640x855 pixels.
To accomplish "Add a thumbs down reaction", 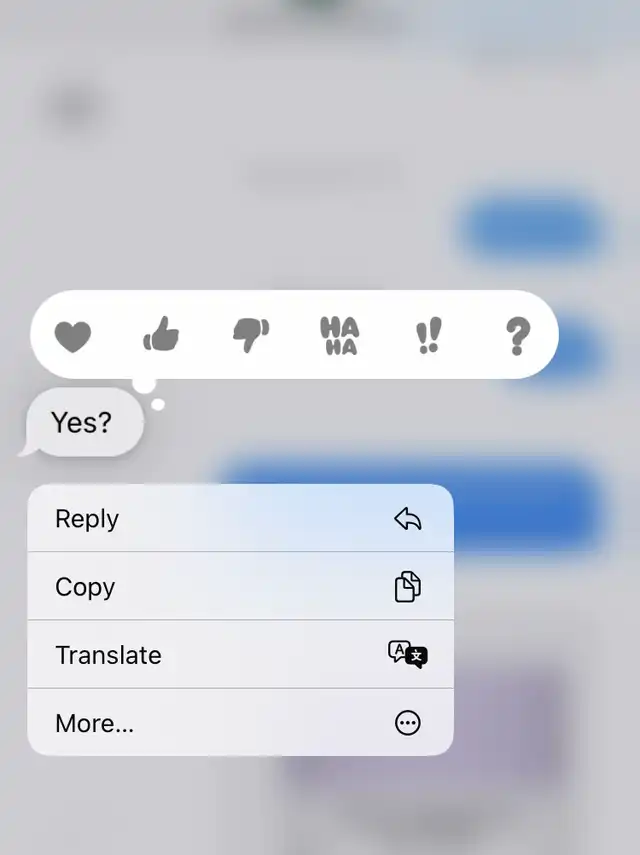I will point(250,336).
